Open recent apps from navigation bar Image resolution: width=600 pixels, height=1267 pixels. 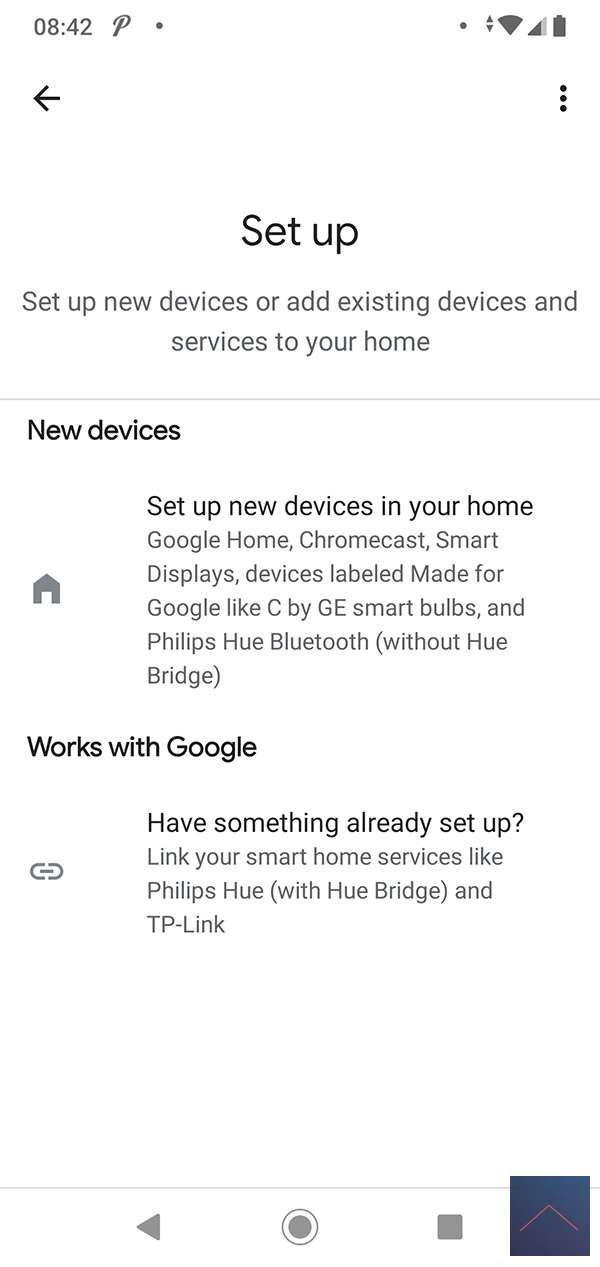(450, 1226)
